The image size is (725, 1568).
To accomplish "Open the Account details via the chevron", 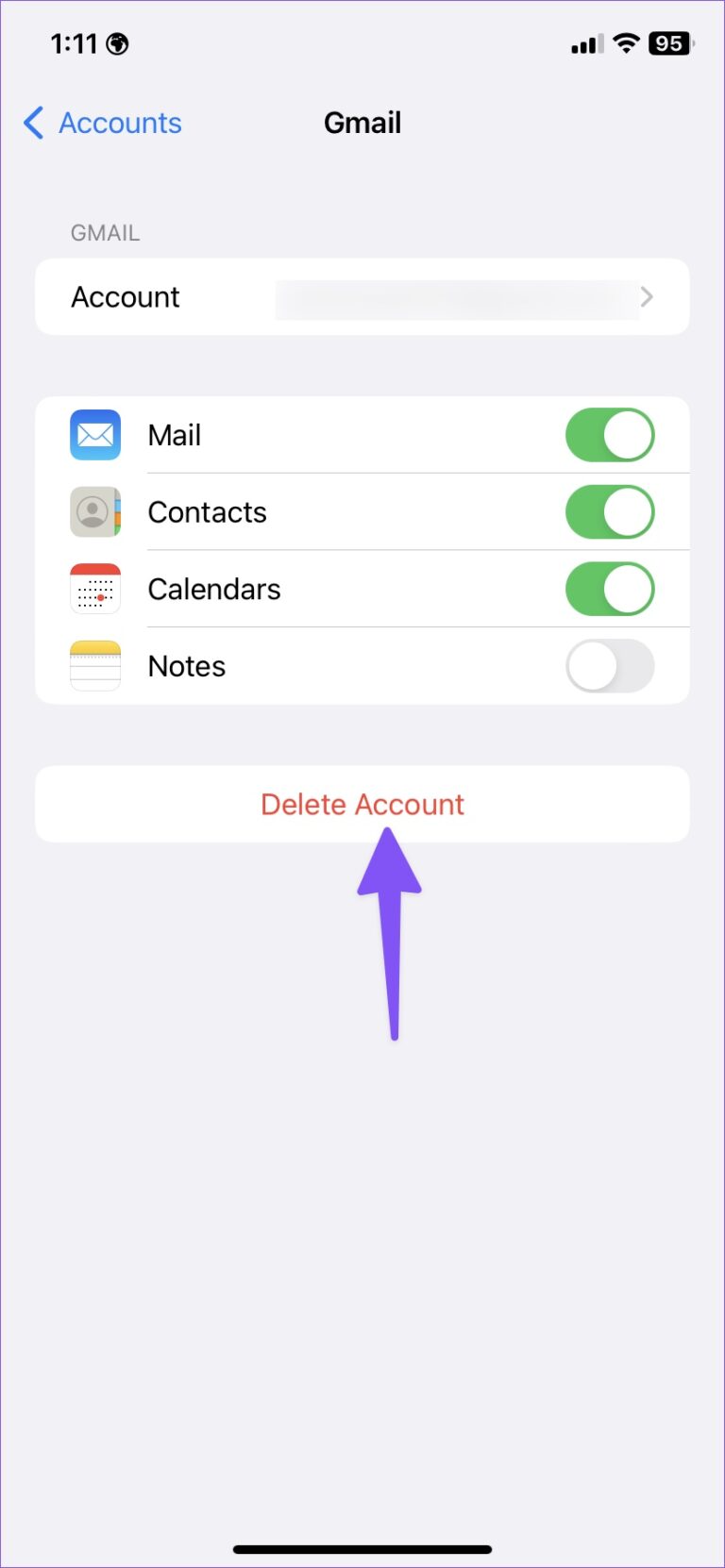I will 648,297.
